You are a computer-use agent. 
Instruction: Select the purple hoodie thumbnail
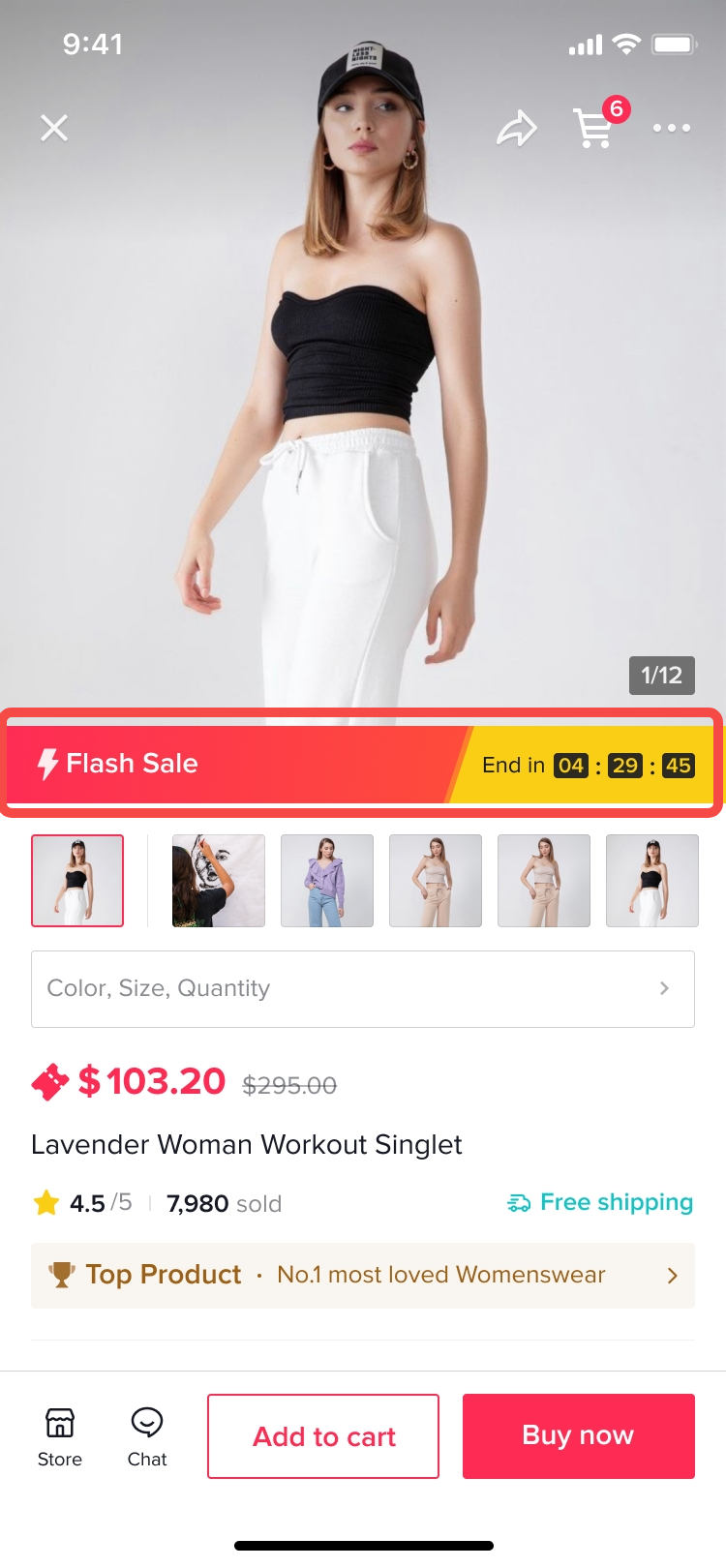tap(327, 881)
